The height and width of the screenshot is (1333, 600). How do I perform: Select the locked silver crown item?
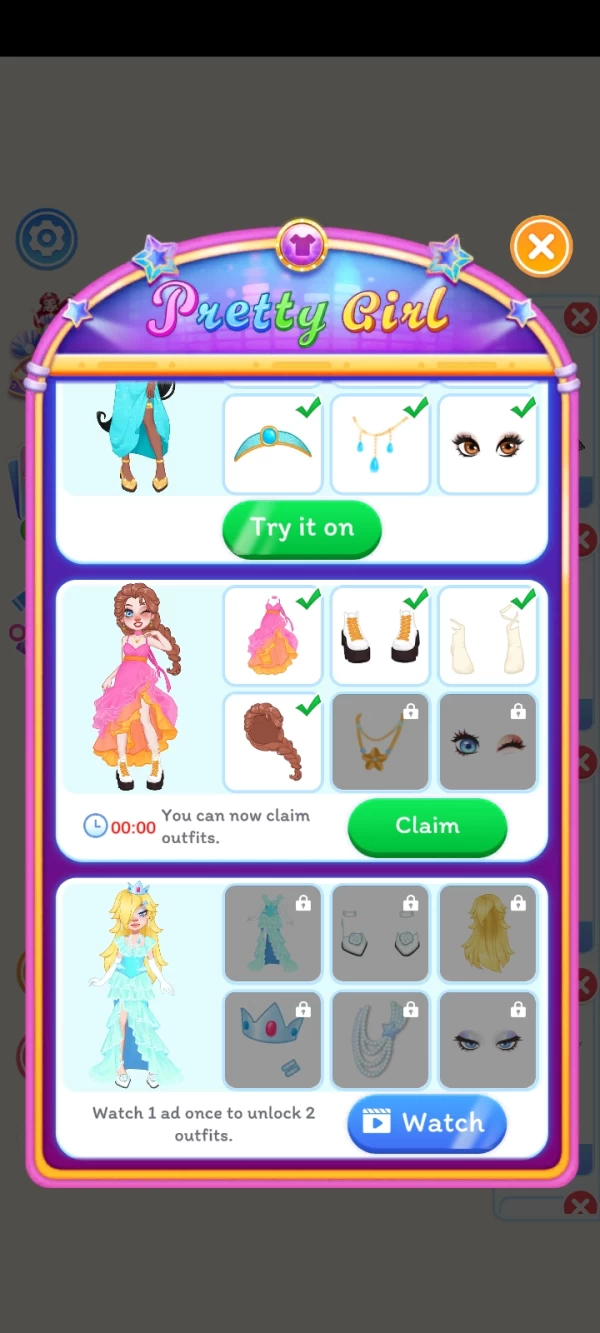[272, 1039]
